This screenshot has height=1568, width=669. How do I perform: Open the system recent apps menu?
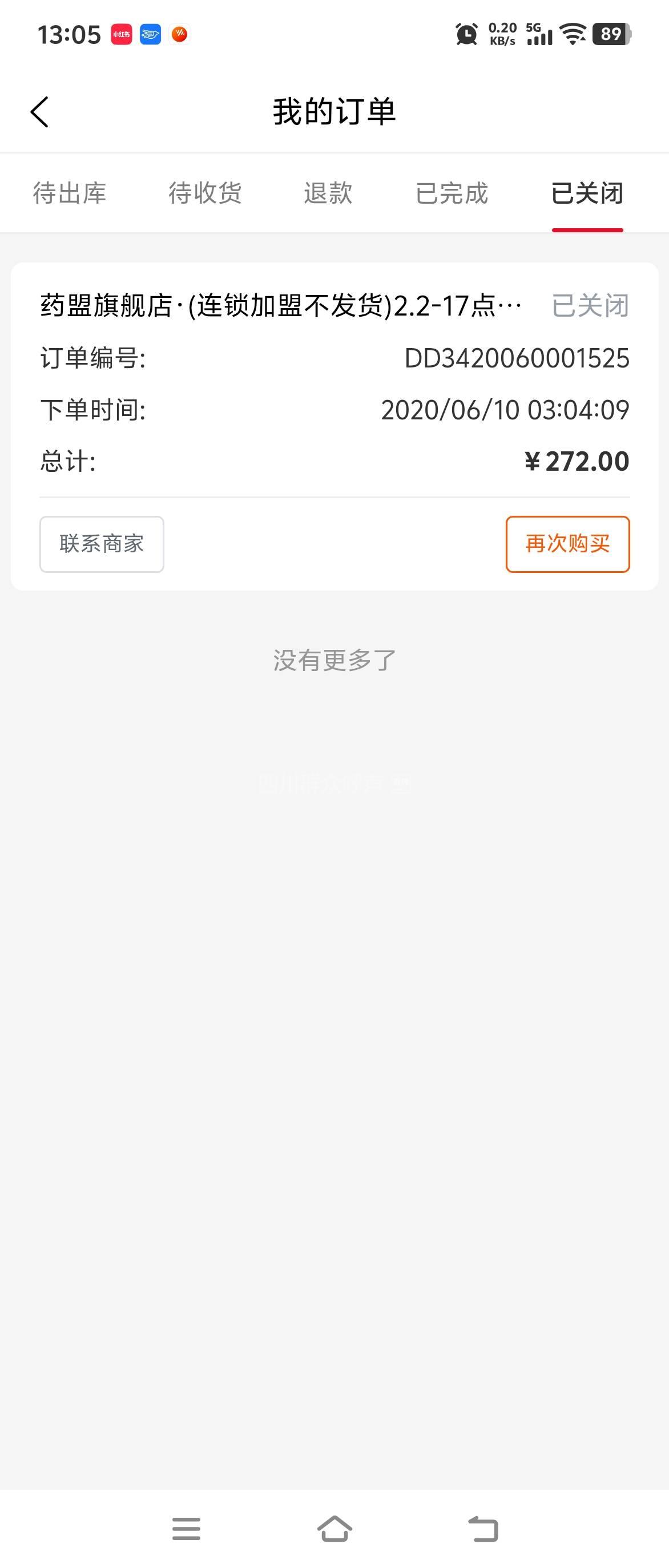pos(186,1529)
